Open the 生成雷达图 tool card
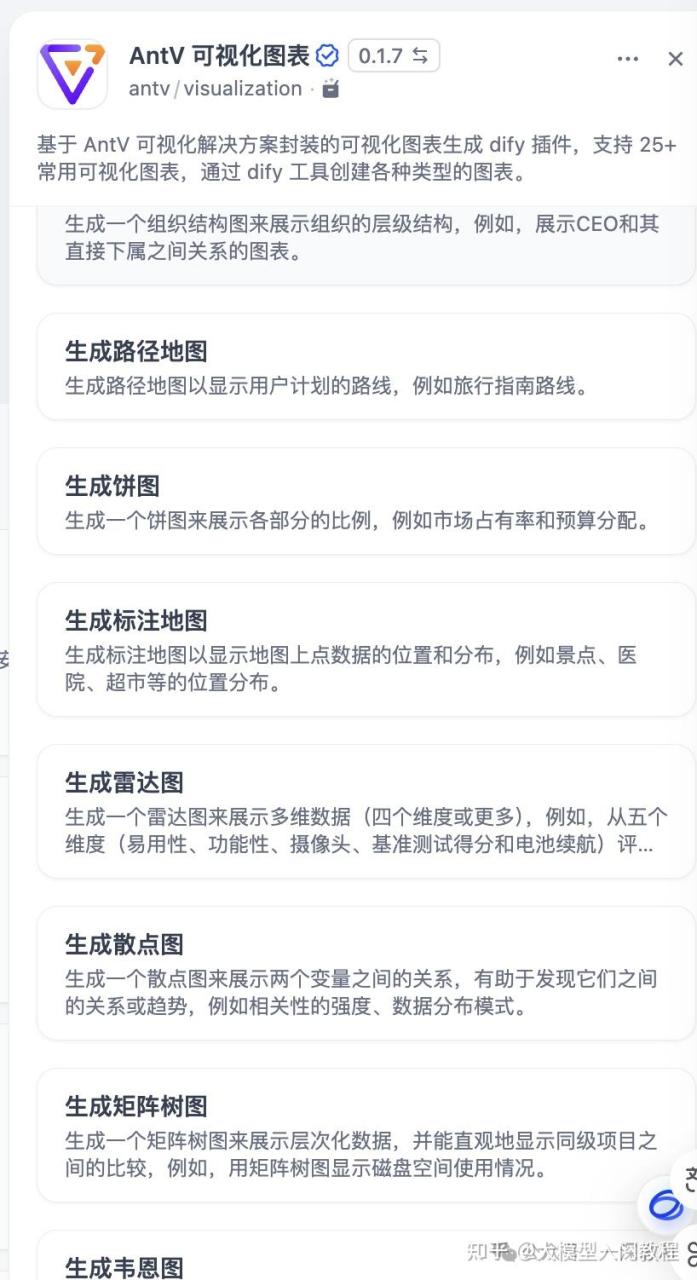 tap(366, 811)
